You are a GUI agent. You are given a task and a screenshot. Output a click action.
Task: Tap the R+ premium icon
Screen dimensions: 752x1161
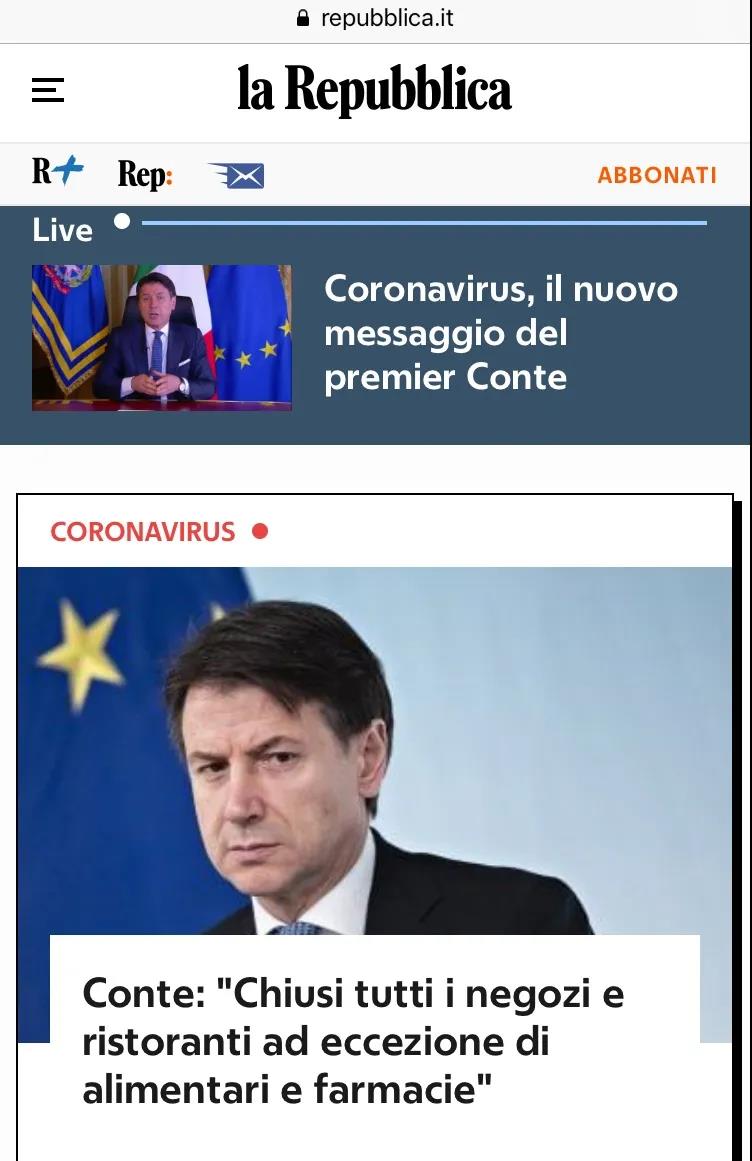[57, 173]
